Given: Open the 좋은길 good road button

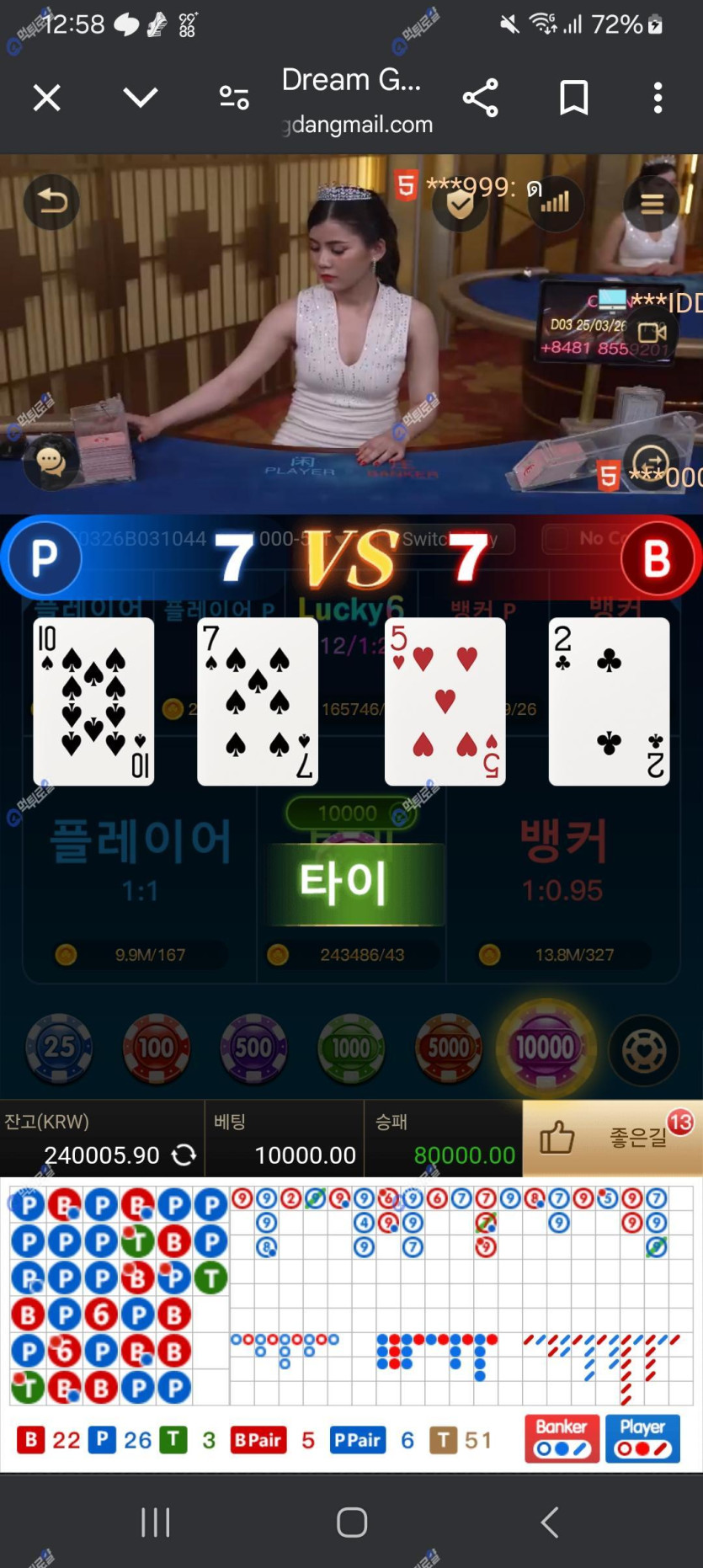Looking at the screenshot, I should click(x=612, y=1138).
